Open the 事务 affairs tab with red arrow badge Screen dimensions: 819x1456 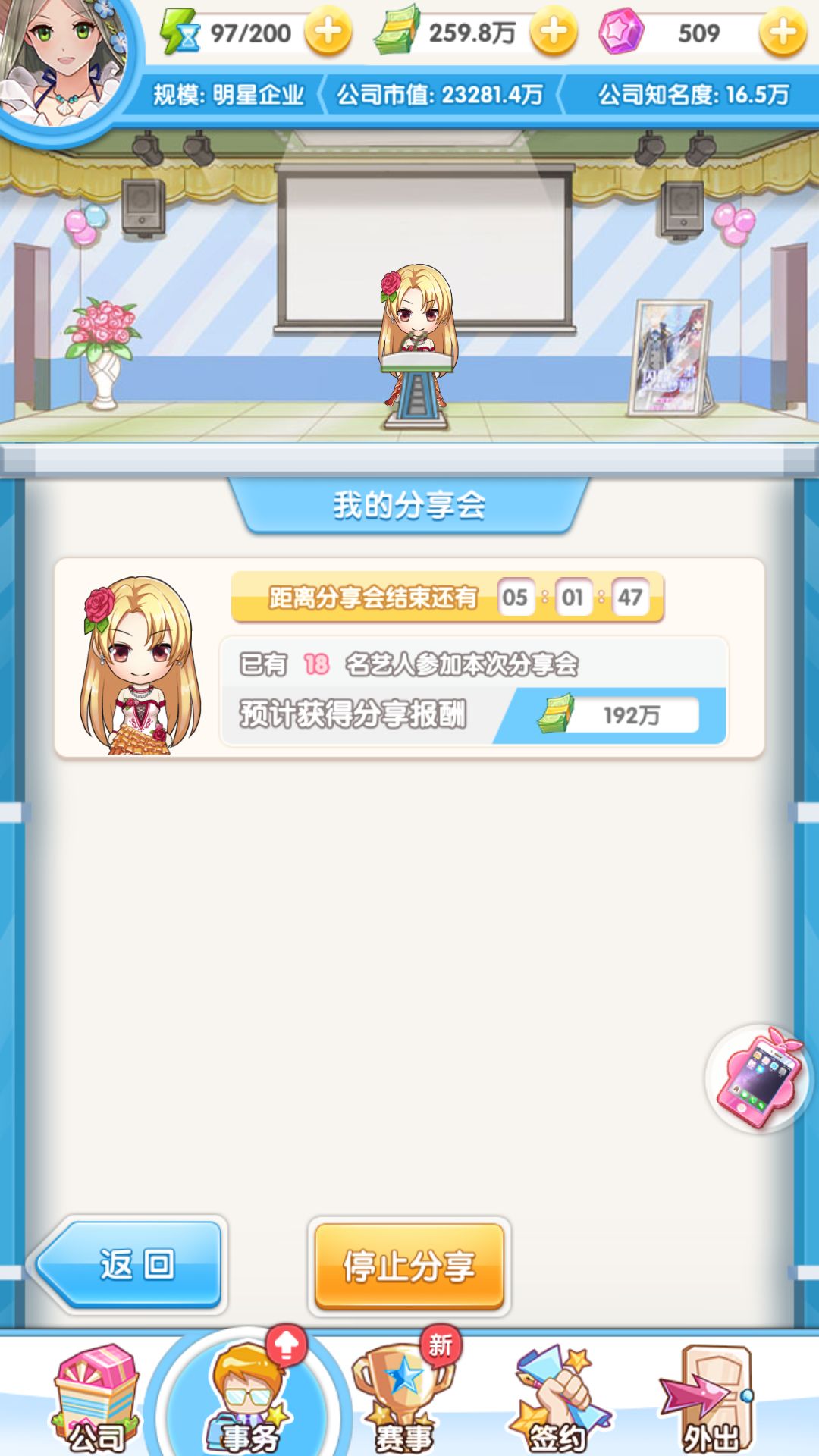pos(245,1397)
